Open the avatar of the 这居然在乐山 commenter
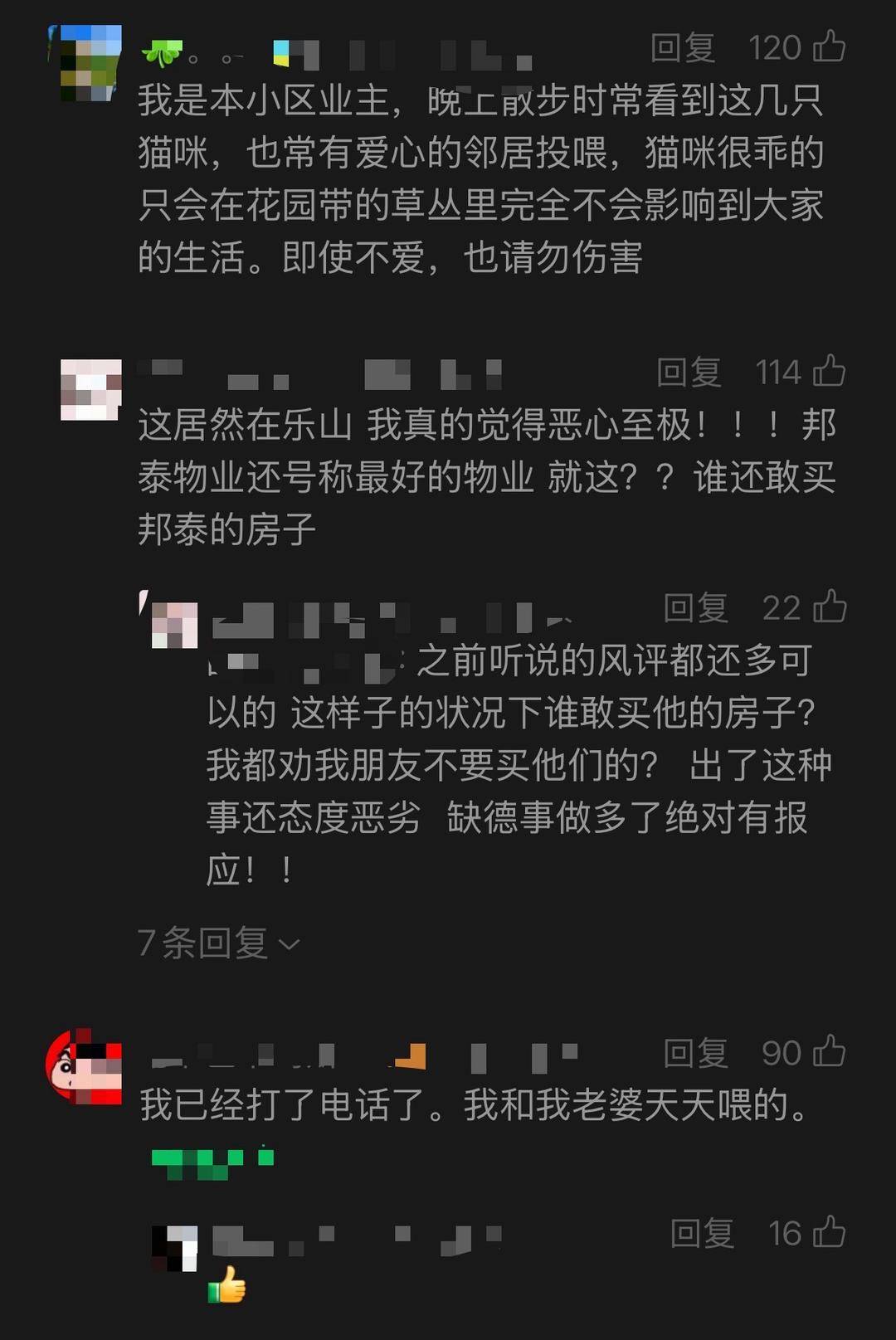896x1340 pixels. click(90, 390)
